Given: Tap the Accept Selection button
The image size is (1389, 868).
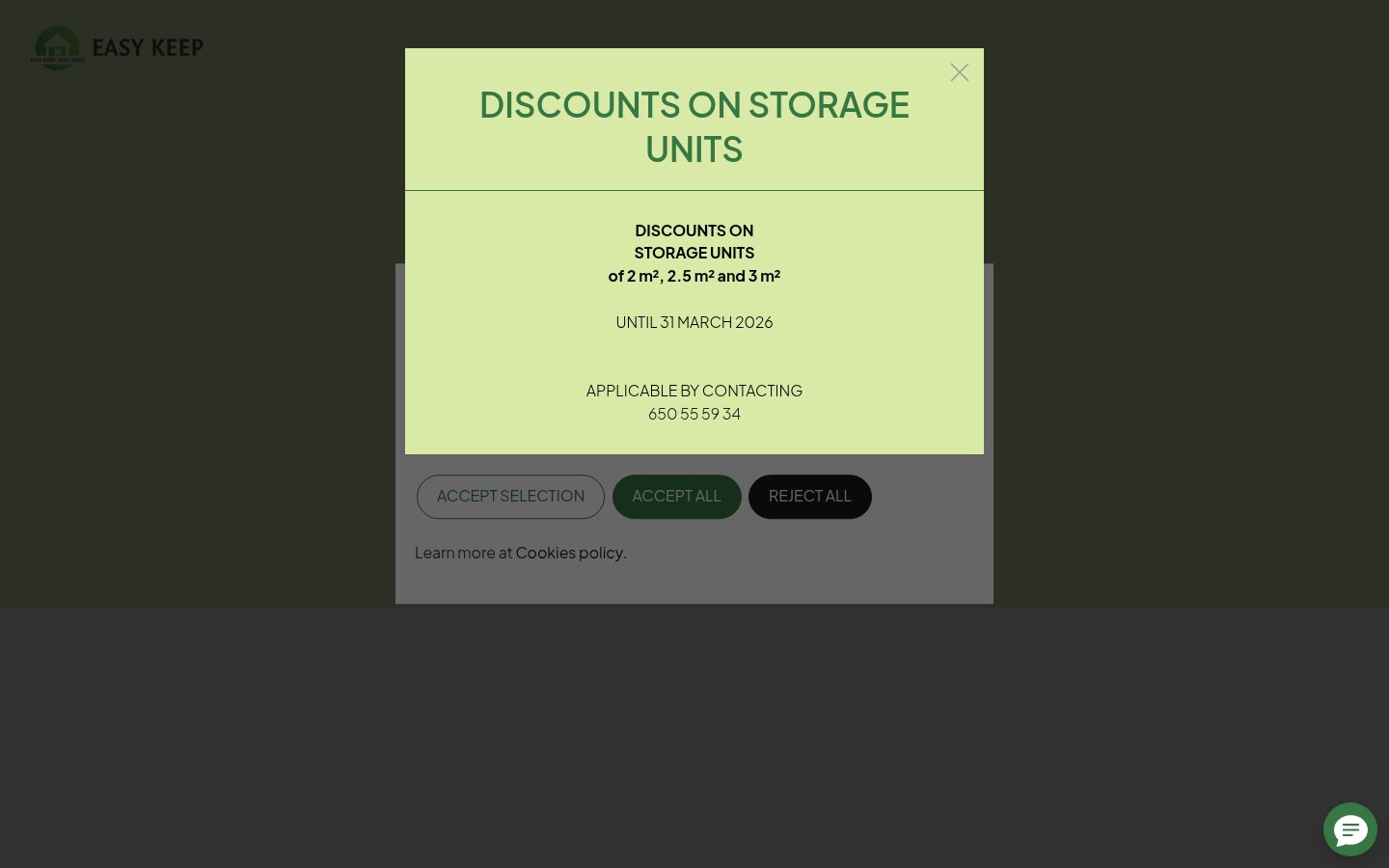Looking at the screenshot, I should point(510,497).
